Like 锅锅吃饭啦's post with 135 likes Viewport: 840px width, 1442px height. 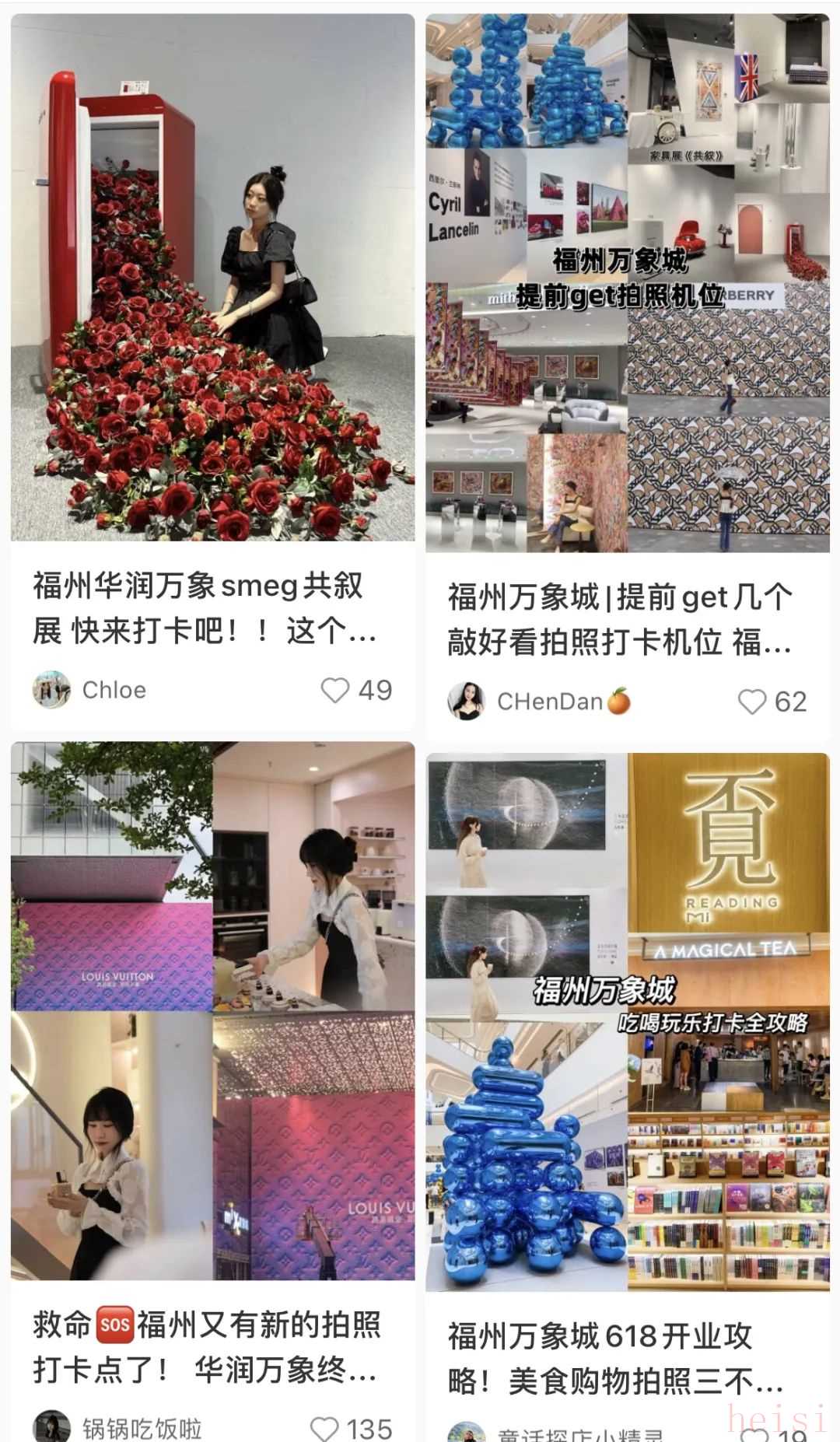pyautogui.click(x=324, y=1429)
